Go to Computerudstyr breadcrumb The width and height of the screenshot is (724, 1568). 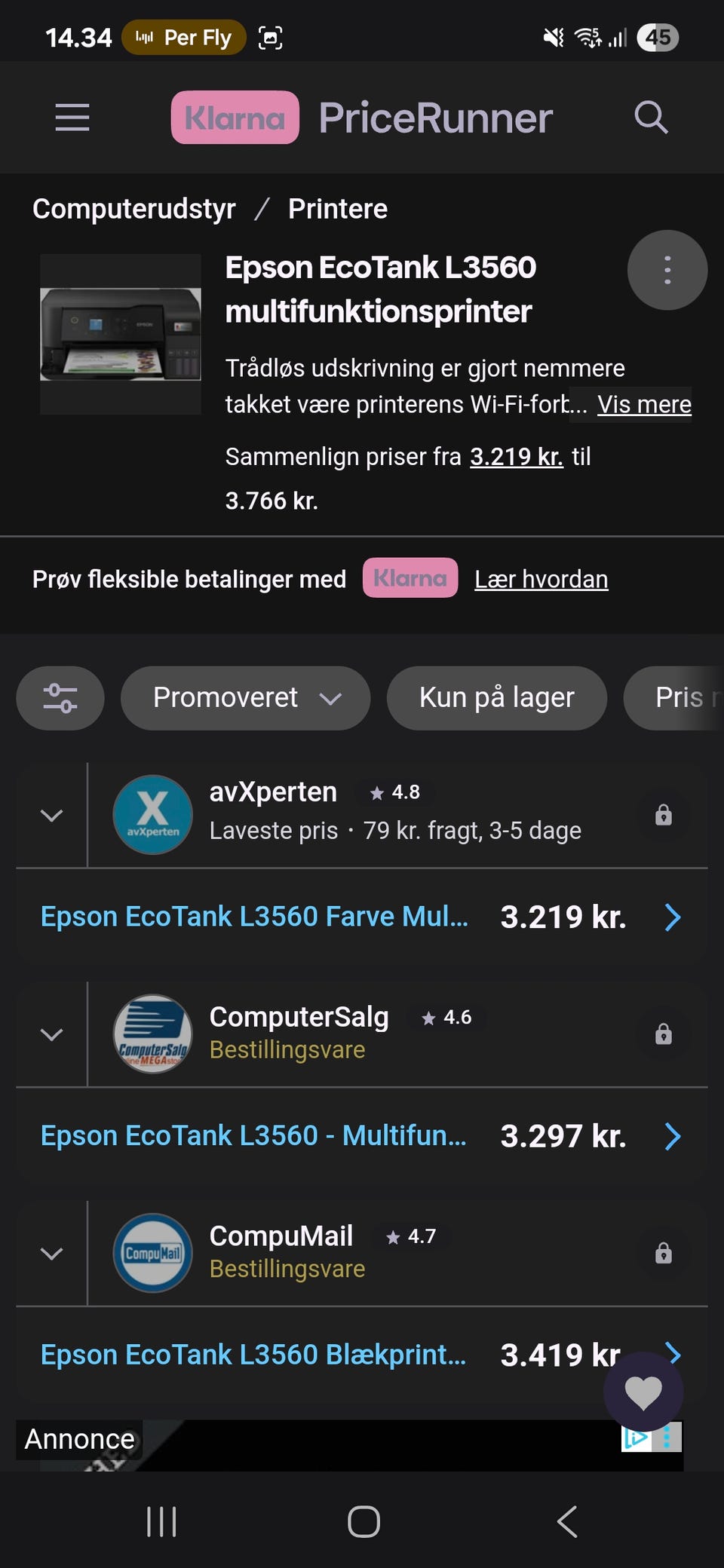[x=134, y=209]
